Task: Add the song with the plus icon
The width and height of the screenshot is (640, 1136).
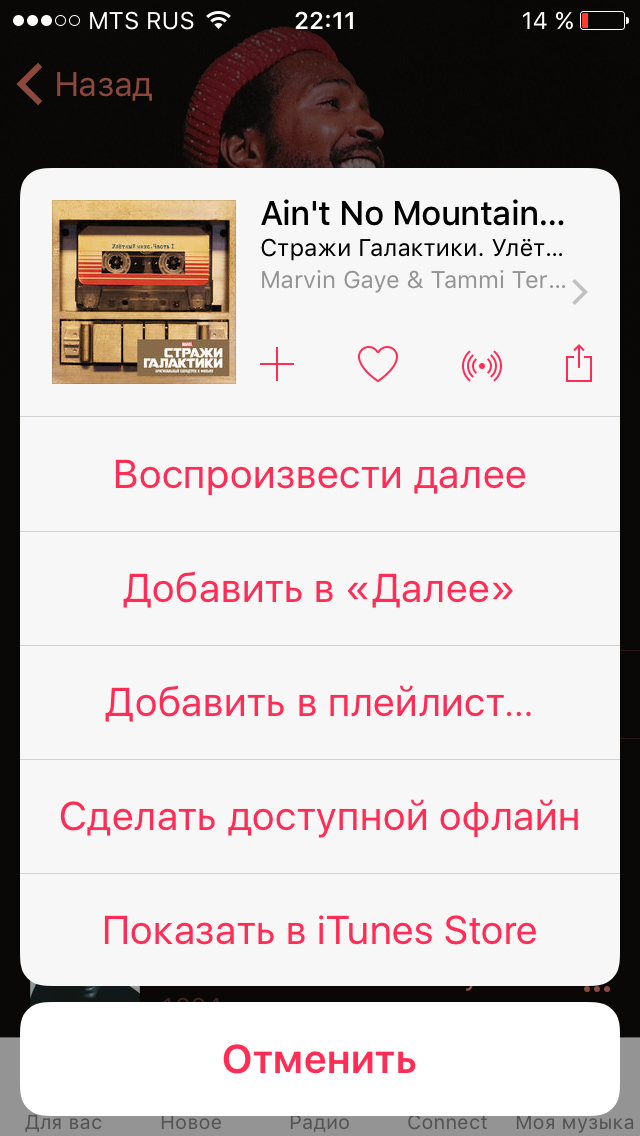Action: pyautogui.click(x=277, y=364)
